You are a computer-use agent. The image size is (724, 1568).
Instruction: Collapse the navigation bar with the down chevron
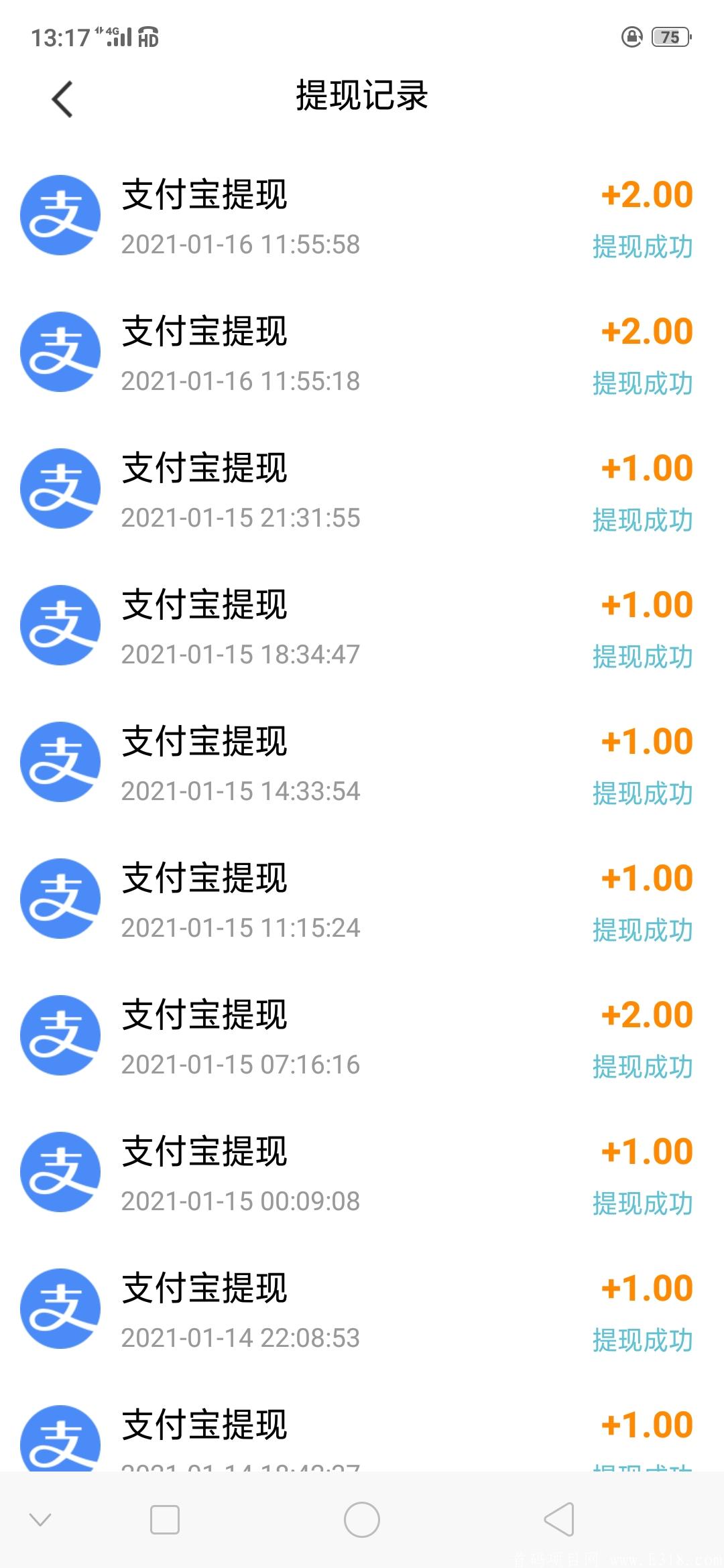click(x=40, y=1519)
